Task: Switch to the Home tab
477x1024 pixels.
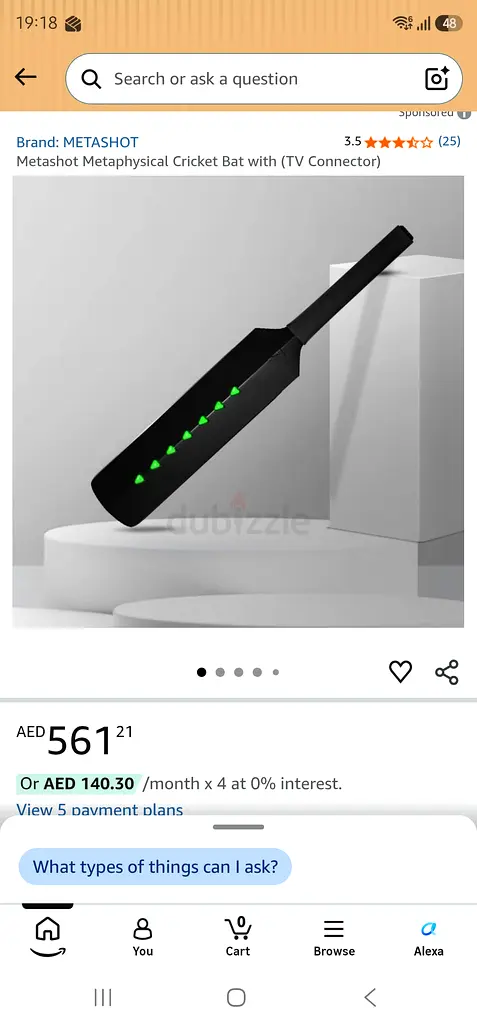Action: (48, 937)
